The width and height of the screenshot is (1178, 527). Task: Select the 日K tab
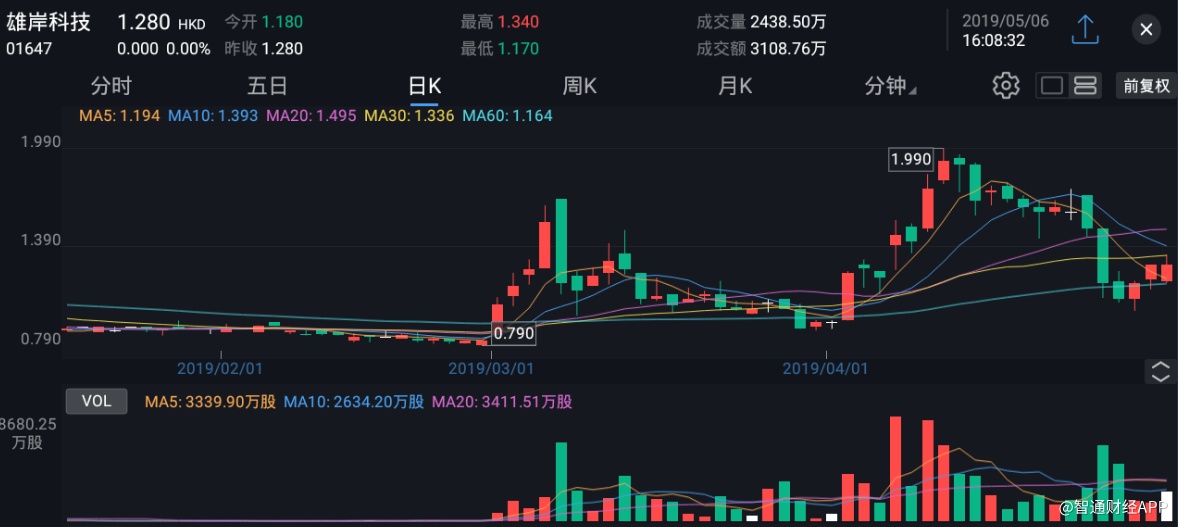[424, 86]
